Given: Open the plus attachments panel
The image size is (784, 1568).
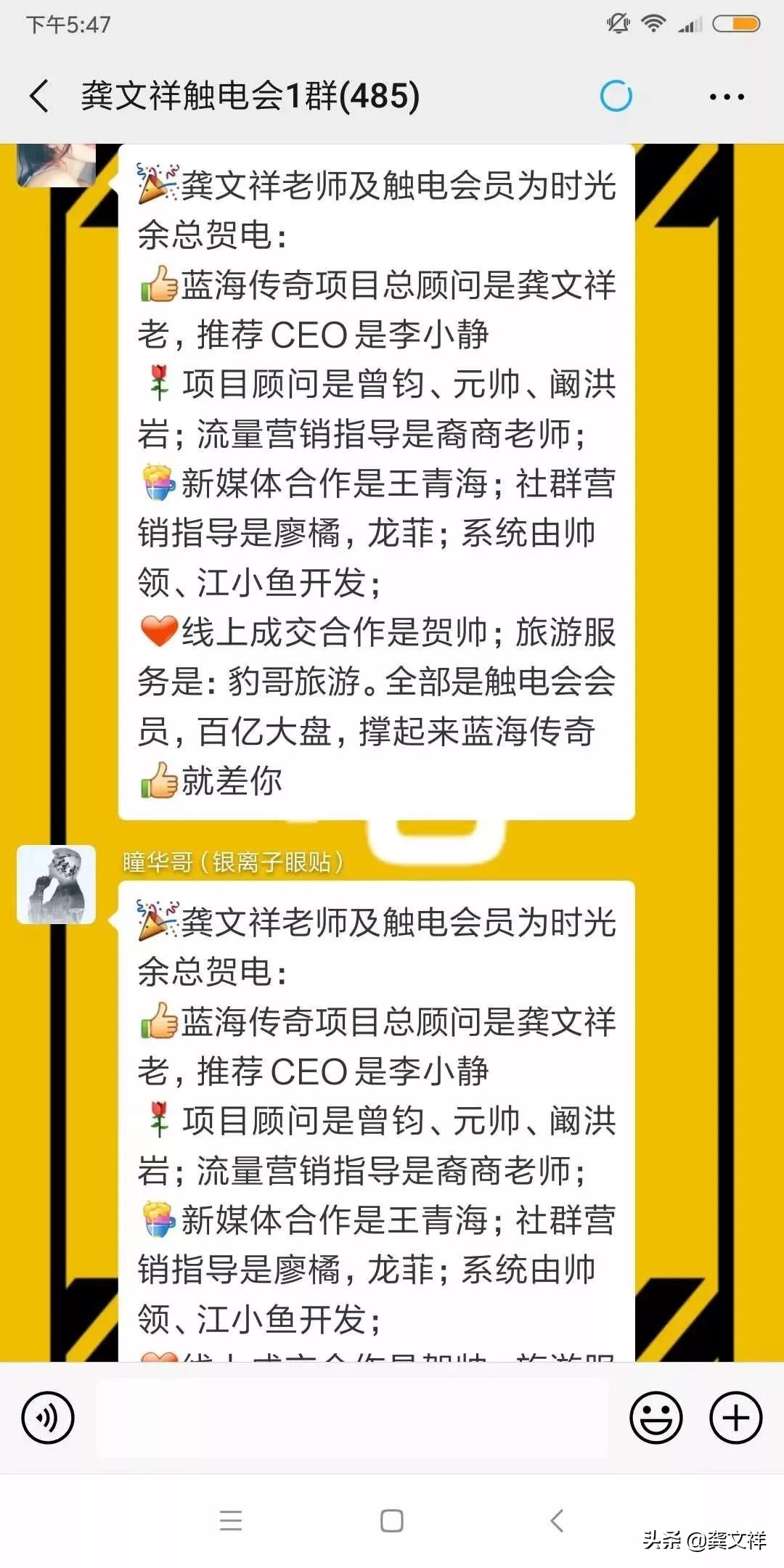Looking at the screenshot, I should (x=735, y=1418).
